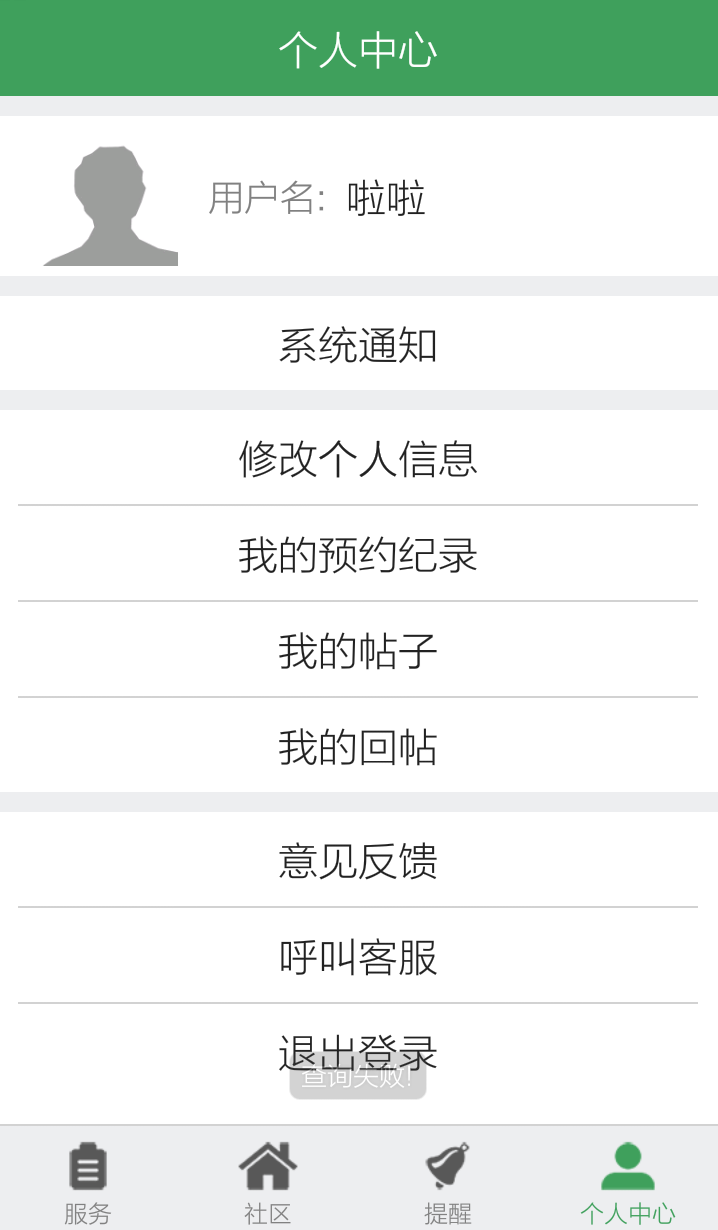The width and height of the screenshot is (718, 1230).
Task: Select the 个人中心 tab
Action: point(627,1182)
